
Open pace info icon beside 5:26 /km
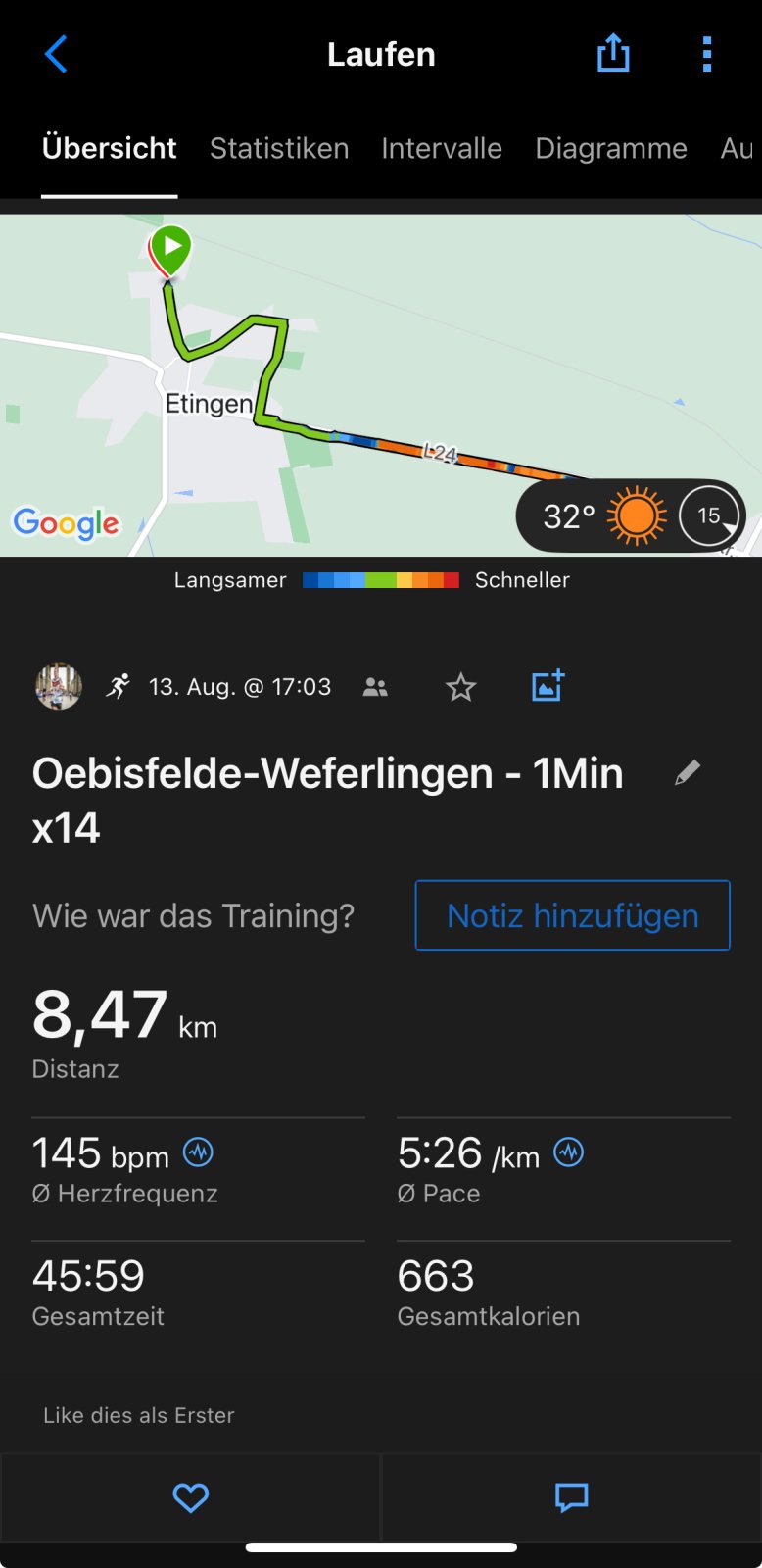click(569, 1152)
